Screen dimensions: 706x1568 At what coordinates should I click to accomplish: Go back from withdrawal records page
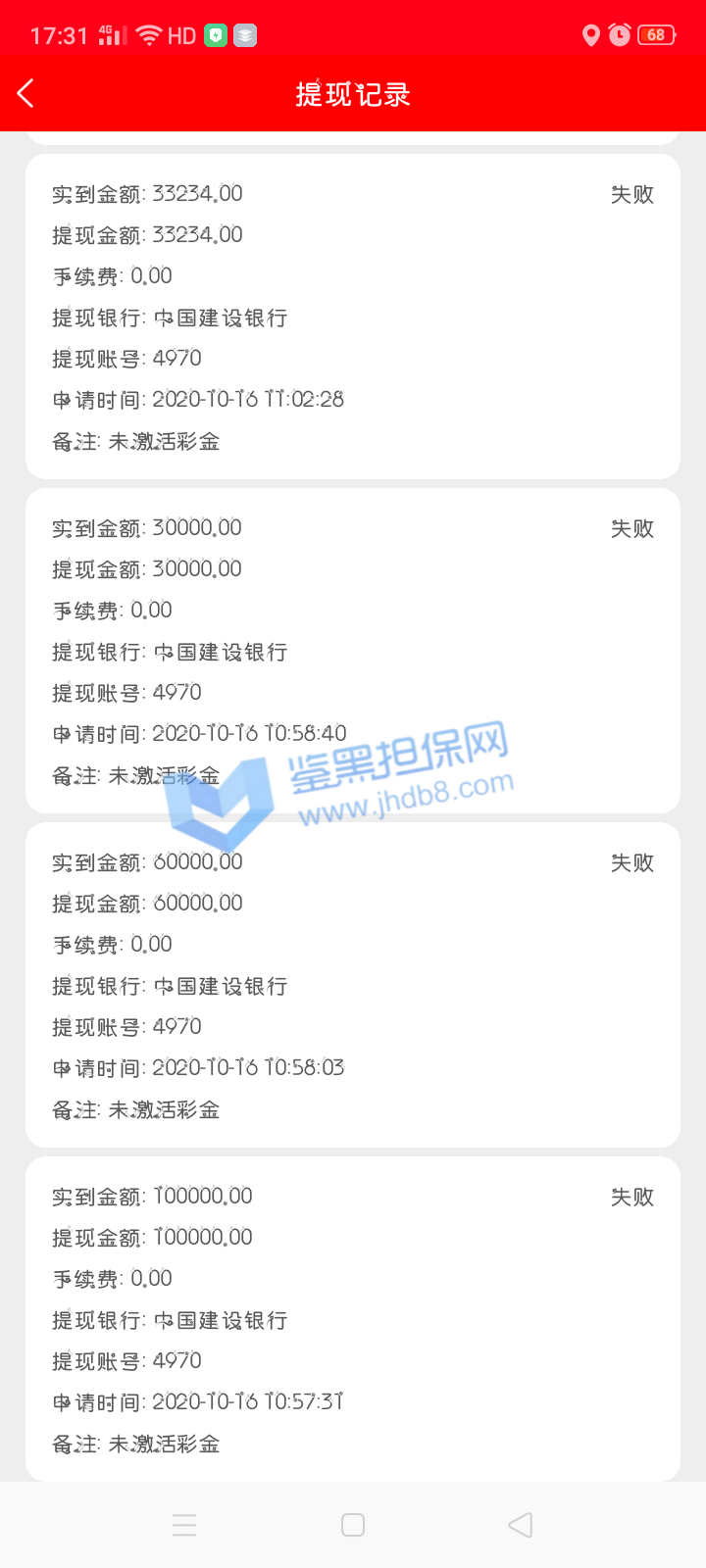pos(26,94)
